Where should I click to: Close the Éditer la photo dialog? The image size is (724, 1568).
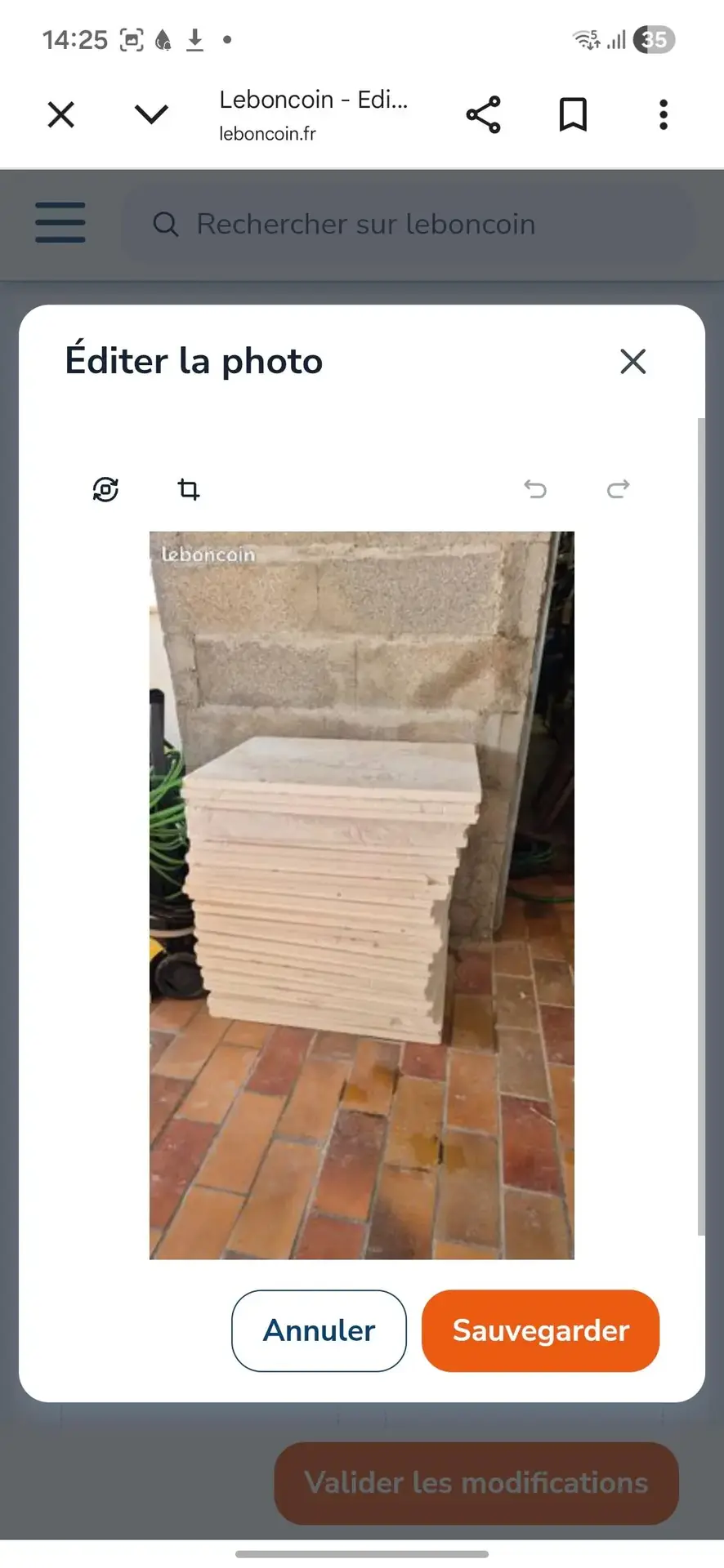coord(632,361)
